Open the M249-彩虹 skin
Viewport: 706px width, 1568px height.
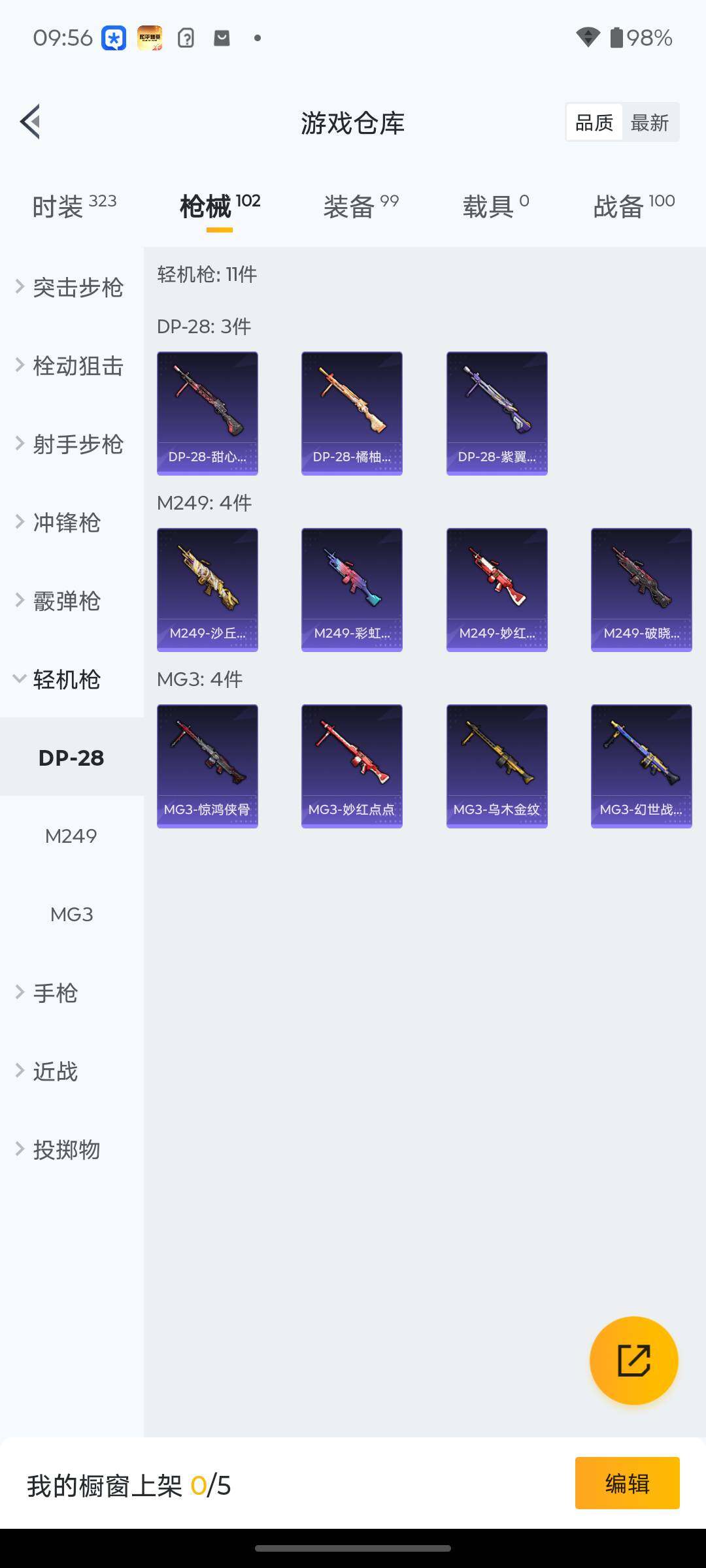[x=352, y=589]
